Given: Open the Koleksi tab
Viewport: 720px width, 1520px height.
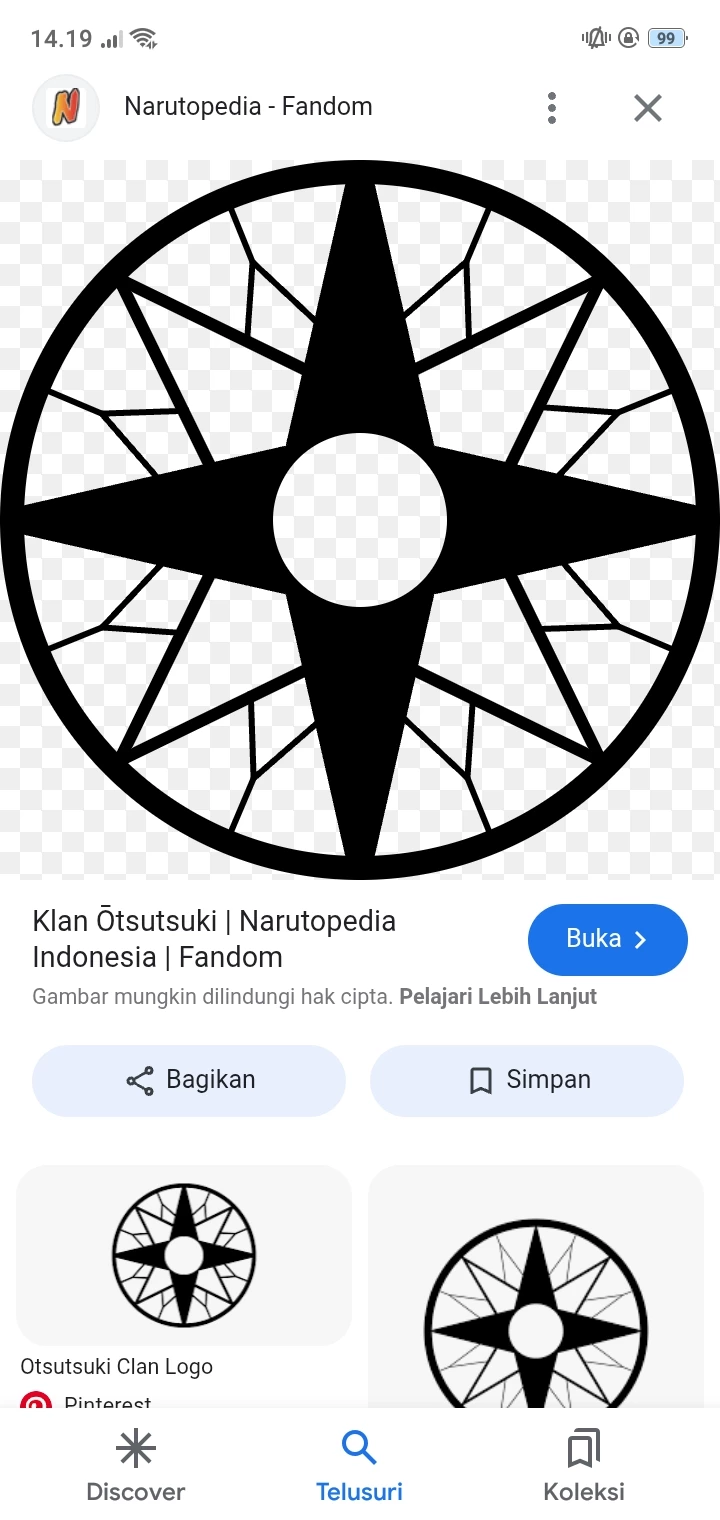Looking at the screenshot, I should pyautogui.click(x=583, y=1465).
